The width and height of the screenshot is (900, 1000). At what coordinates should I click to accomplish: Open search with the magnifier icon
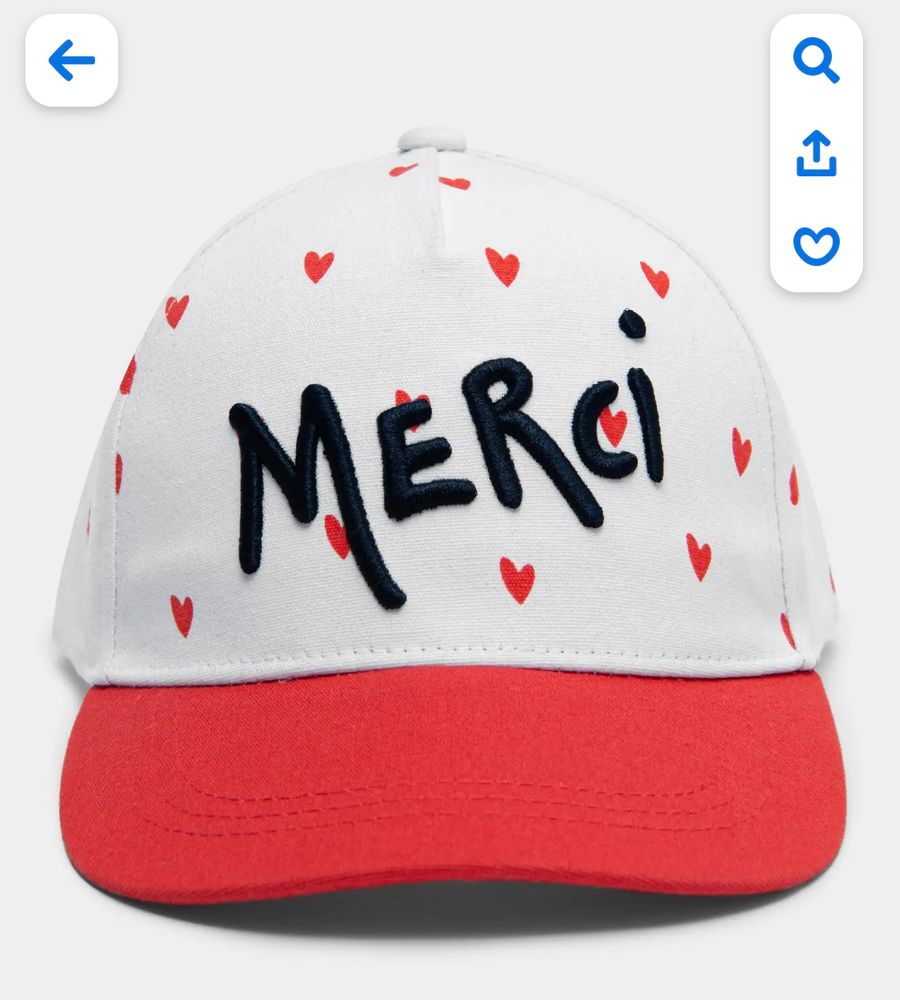tap(816, 61)
